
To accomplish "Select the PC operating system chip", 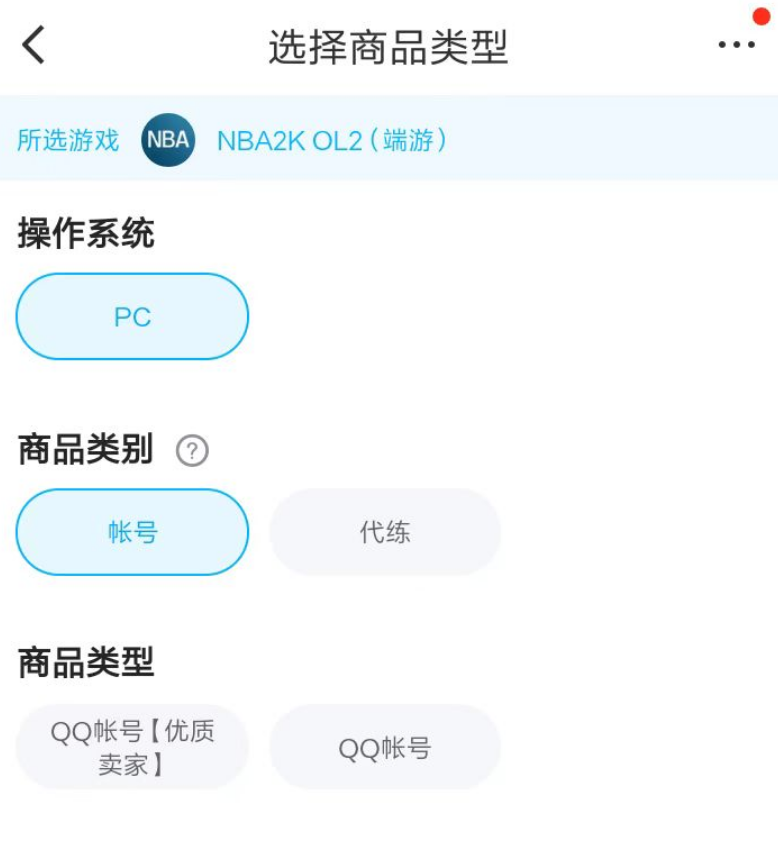I will point(132,317).
